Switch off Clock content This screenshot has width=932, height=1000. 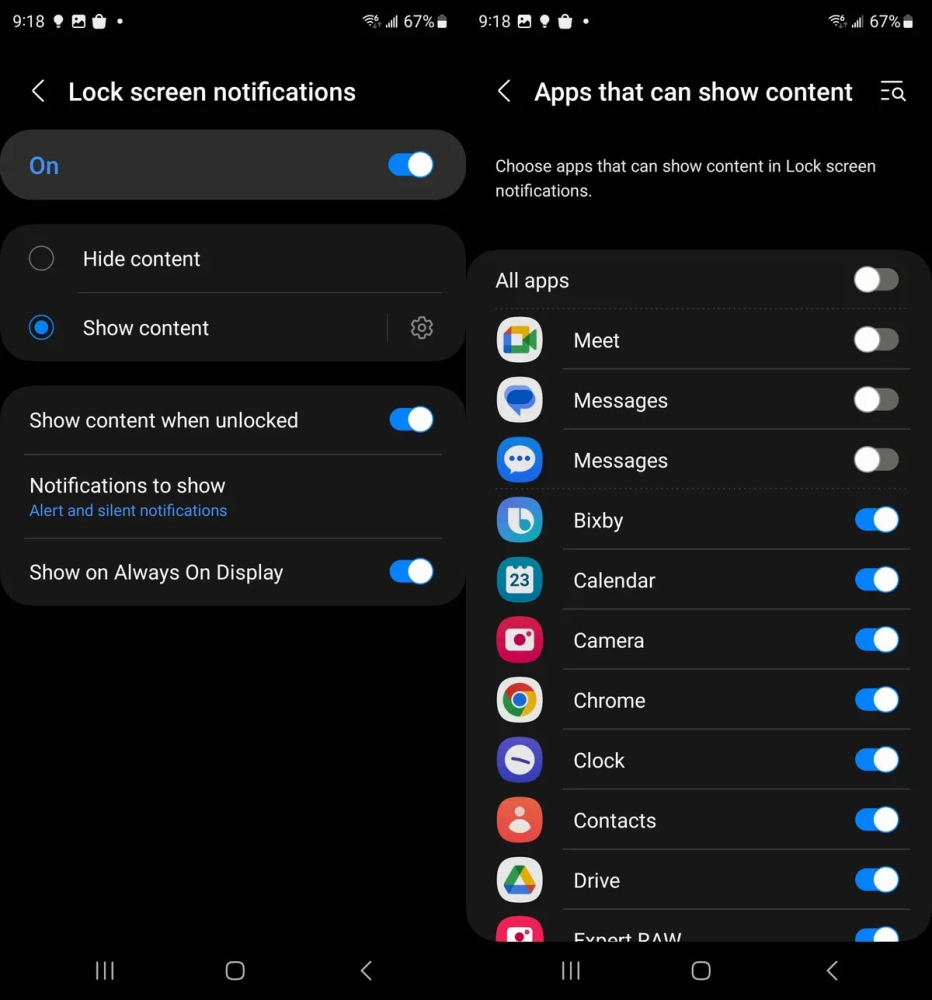click(x=876, y=760)
